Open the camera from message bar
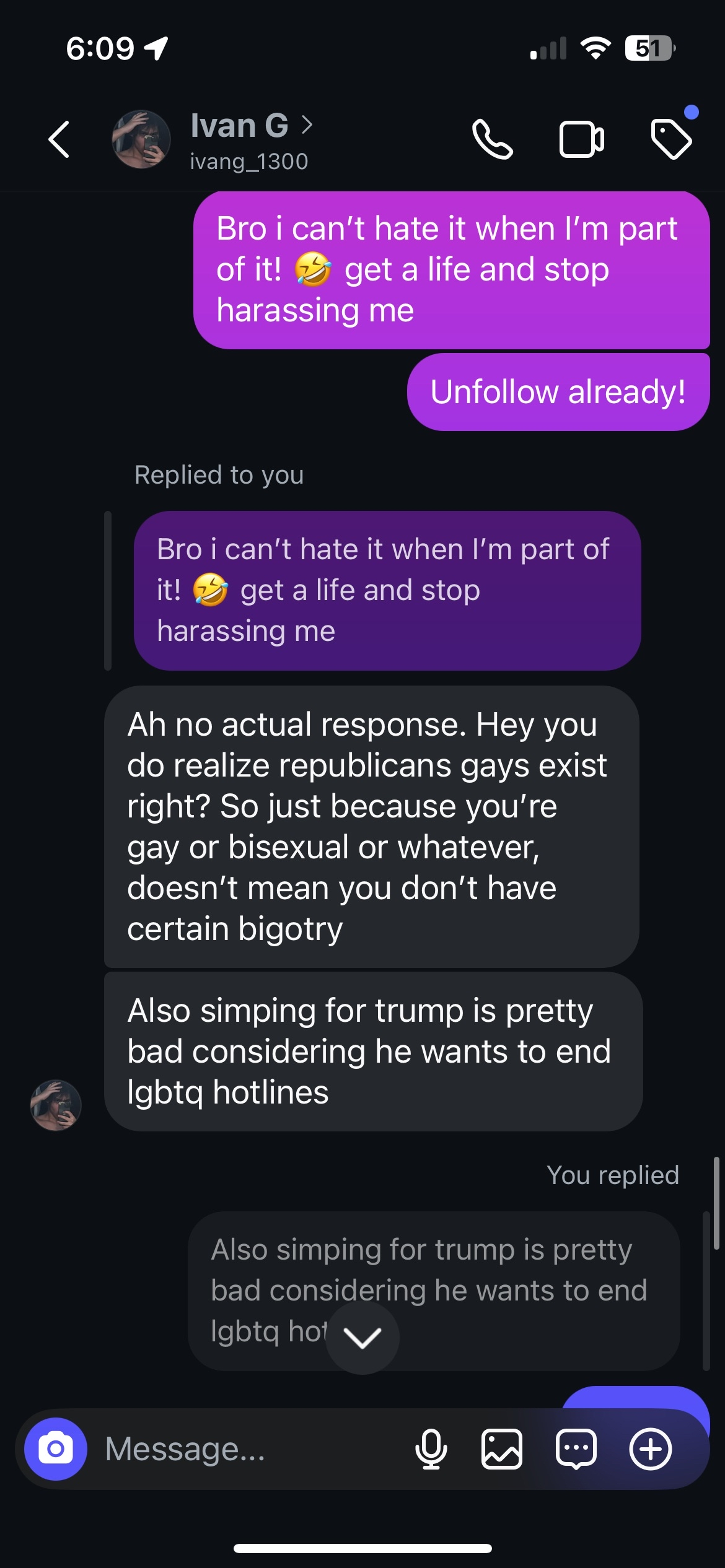The height and width of the screenshot is (1568, 725). (x=56, y=1449)
